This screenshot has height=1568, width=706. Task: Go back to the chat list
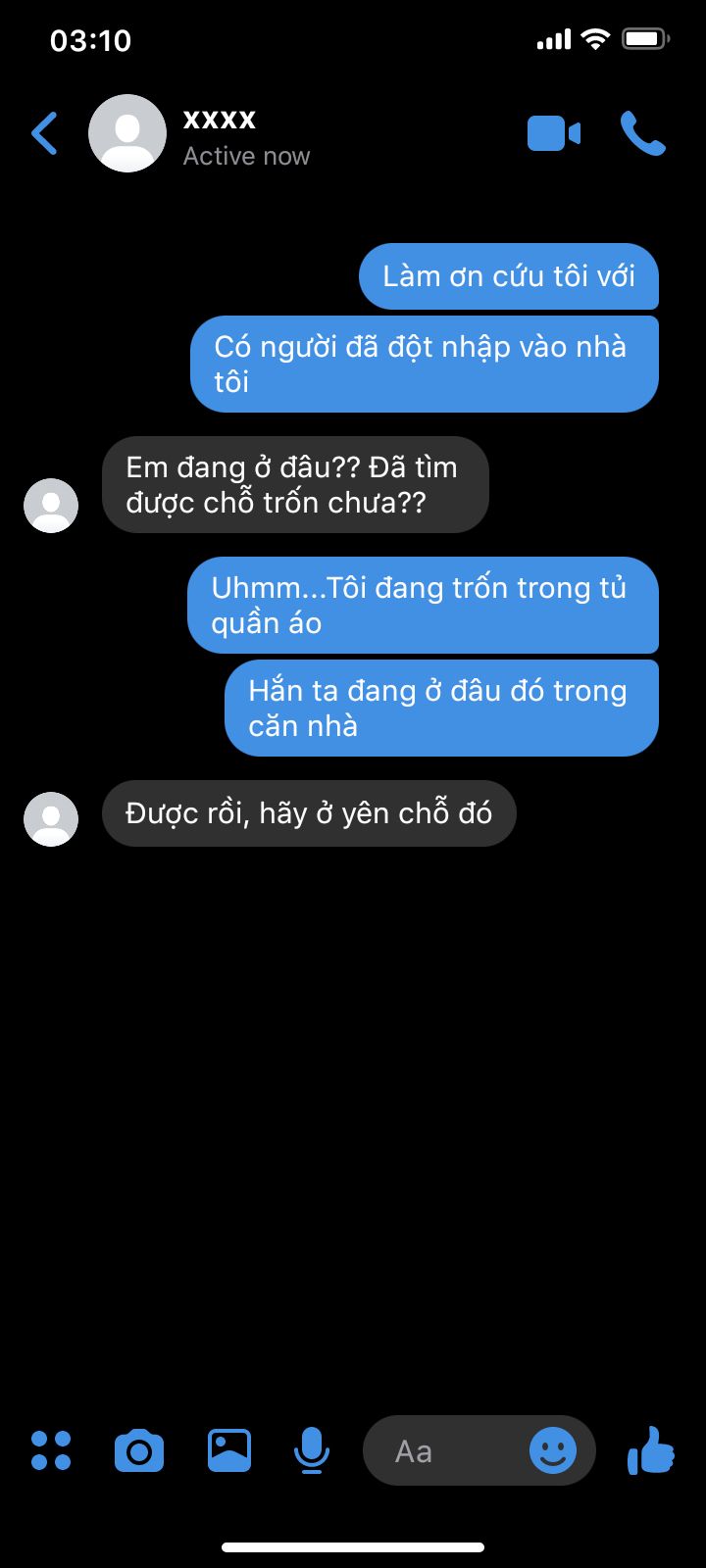pos(45,134)
